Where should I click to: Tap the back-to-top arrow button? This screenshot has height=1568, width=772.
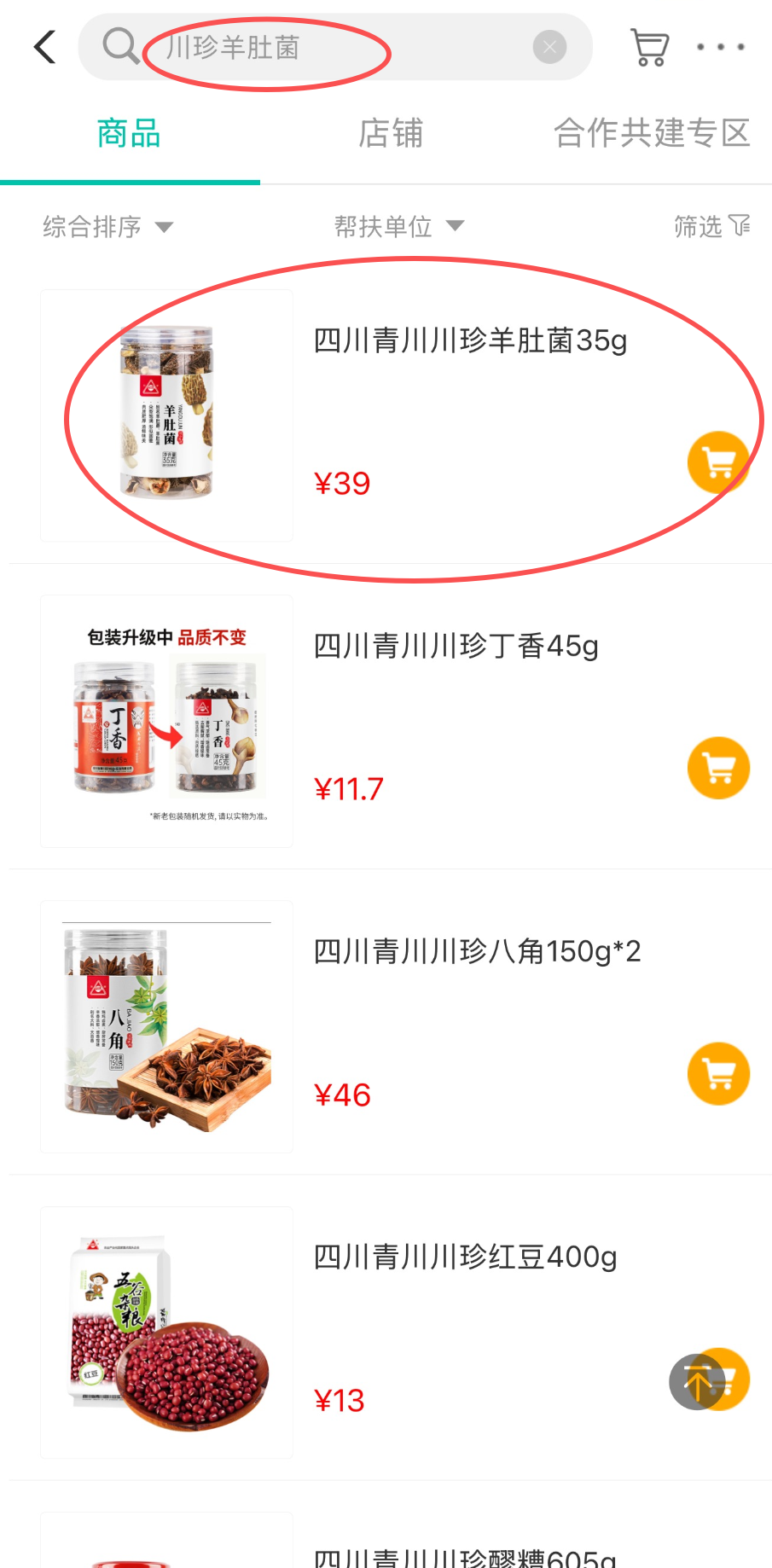(697, 1380)
